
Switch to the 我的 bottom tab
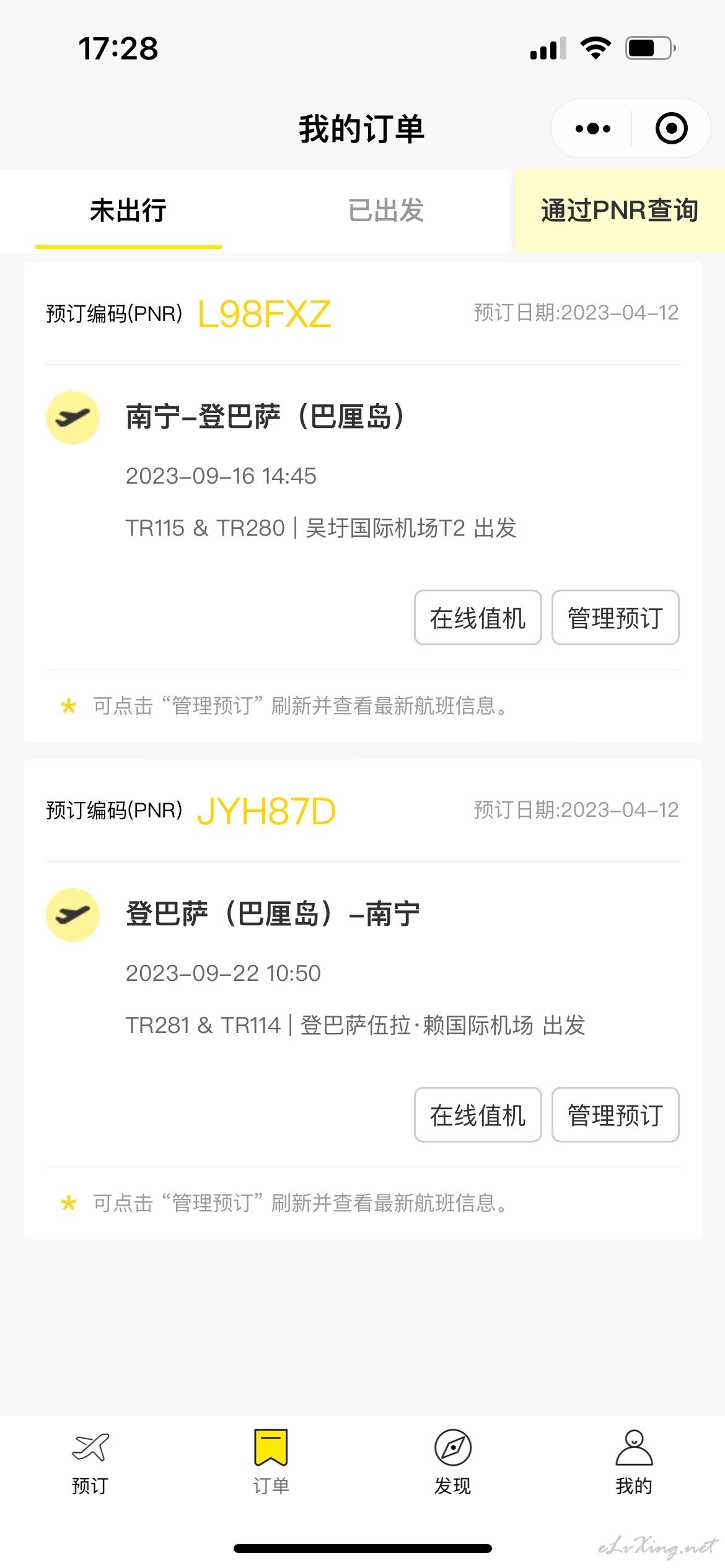coord(634,1463)
